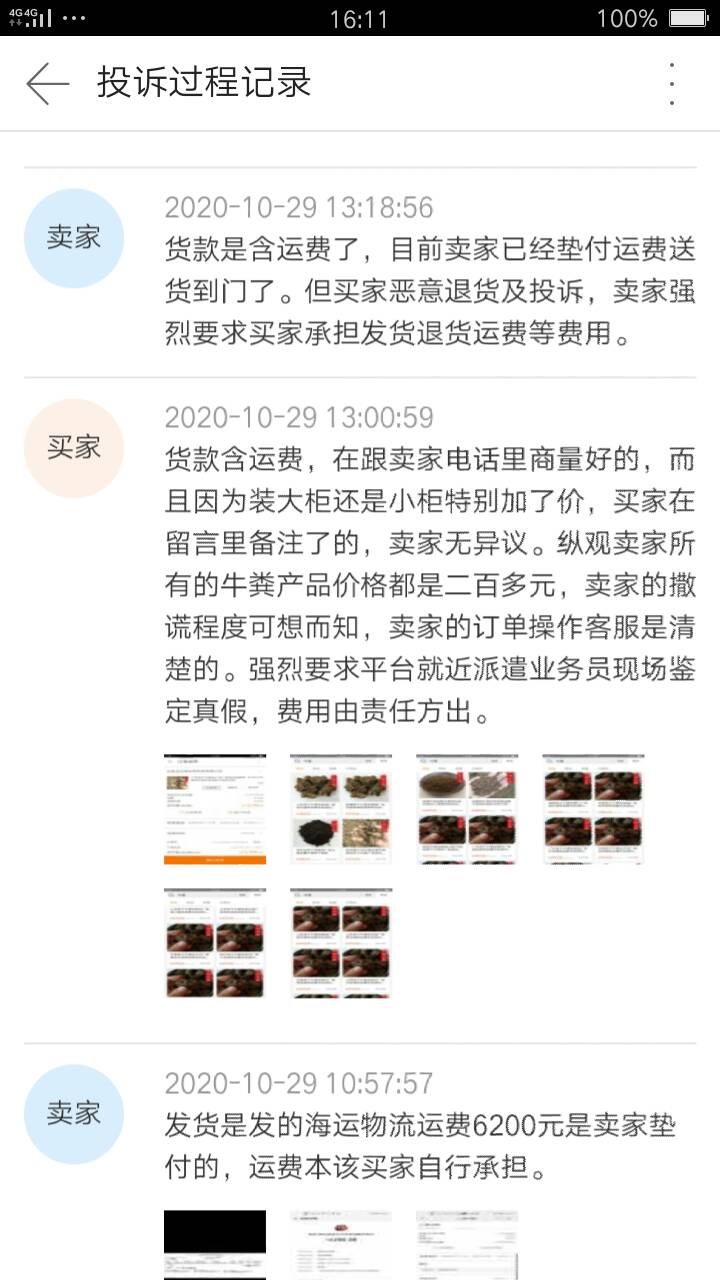This screenshot has width=720, height=1280.
Task: Open buyer's second attached product listing image
Action: tap(341, 809)
